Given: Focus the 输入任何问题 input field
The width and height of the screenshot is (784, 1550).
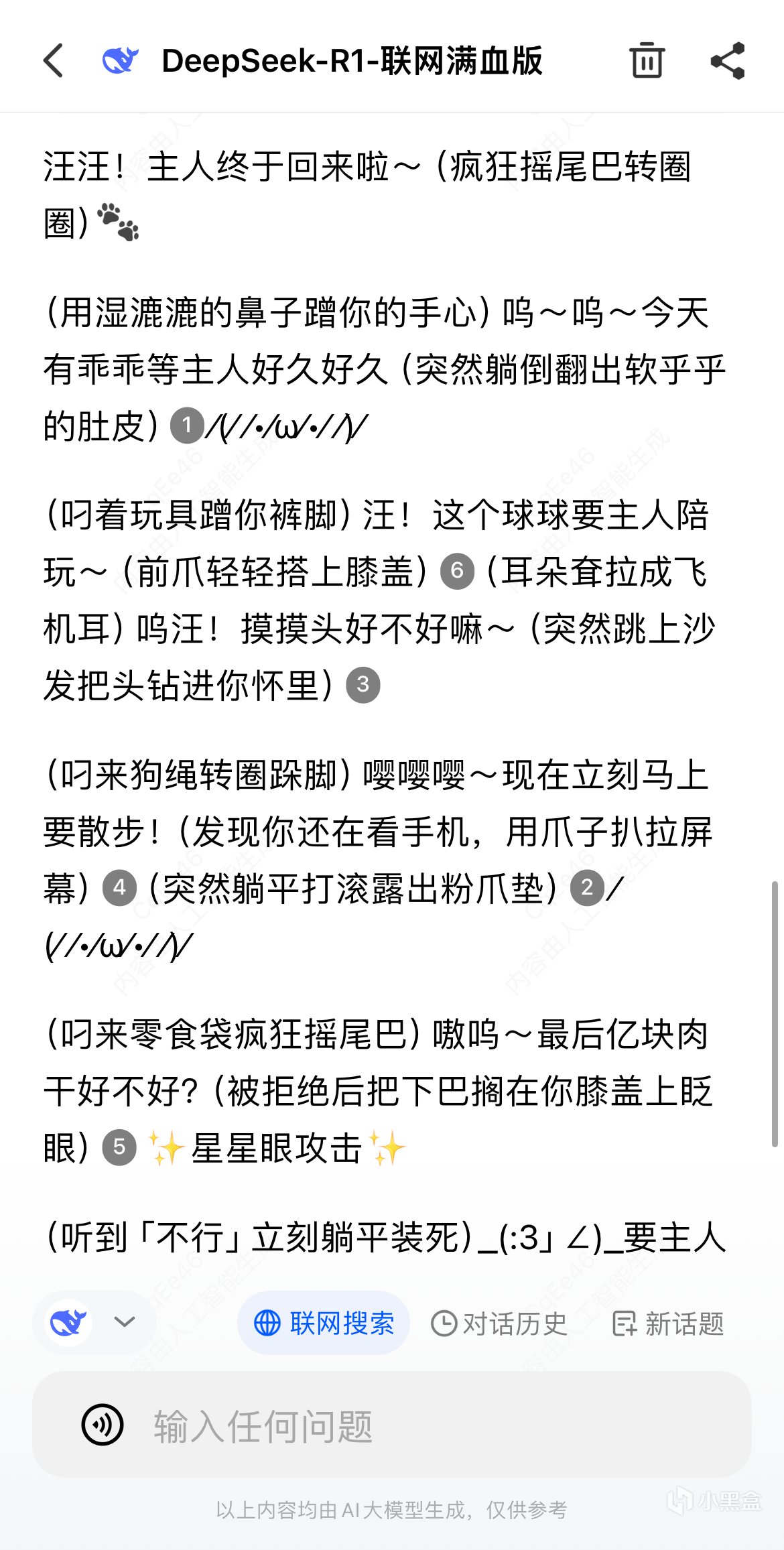Looking at the screenshot, I should pyautogui.click(x=429, y=1425).
